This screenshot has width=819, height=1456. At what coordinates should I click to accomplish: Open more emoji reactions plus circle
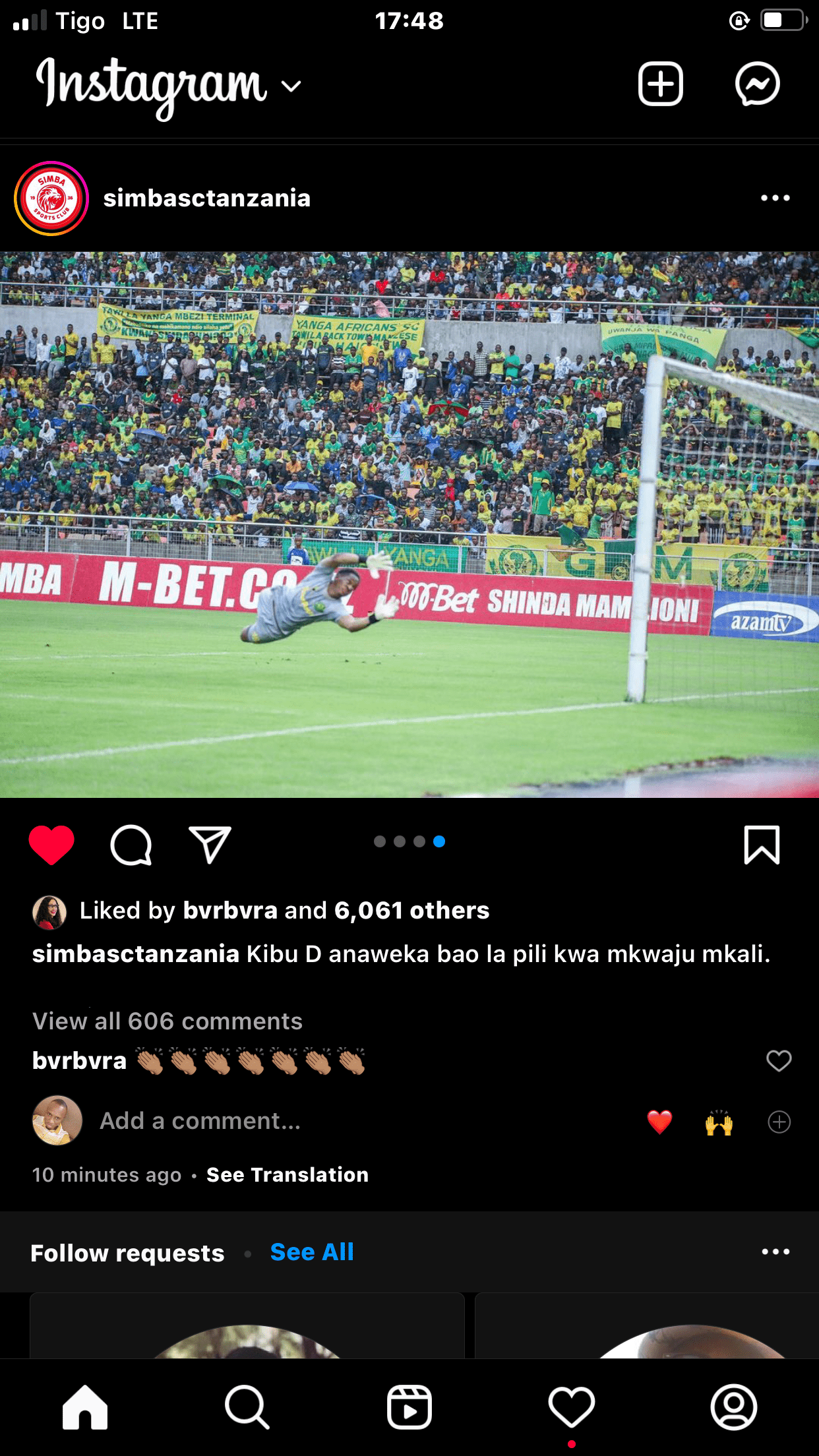point(779,1122)
